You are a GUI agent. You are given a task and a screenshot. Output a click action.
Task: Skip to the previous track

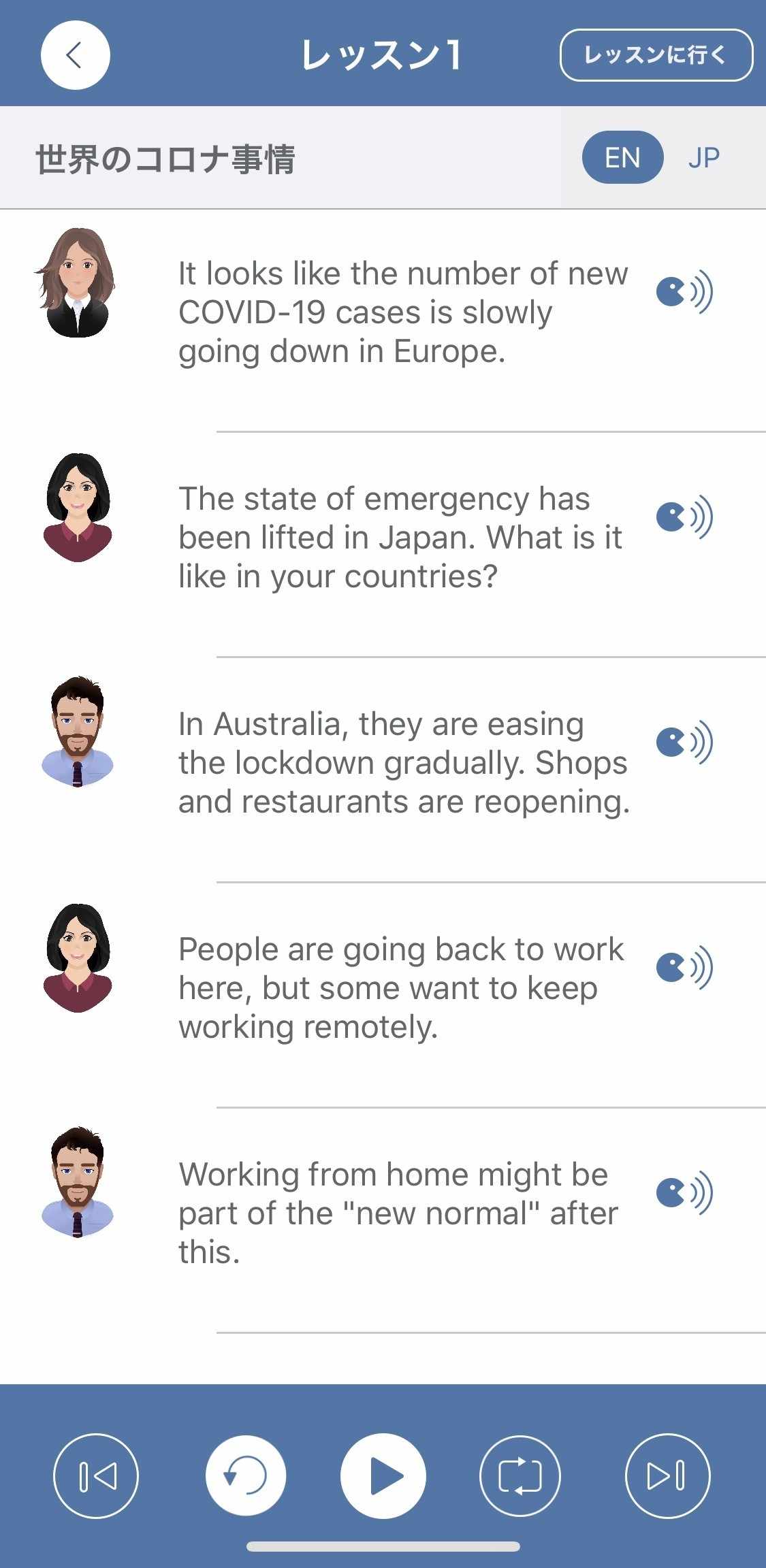pyautogui.click(x=96, y=1475)
